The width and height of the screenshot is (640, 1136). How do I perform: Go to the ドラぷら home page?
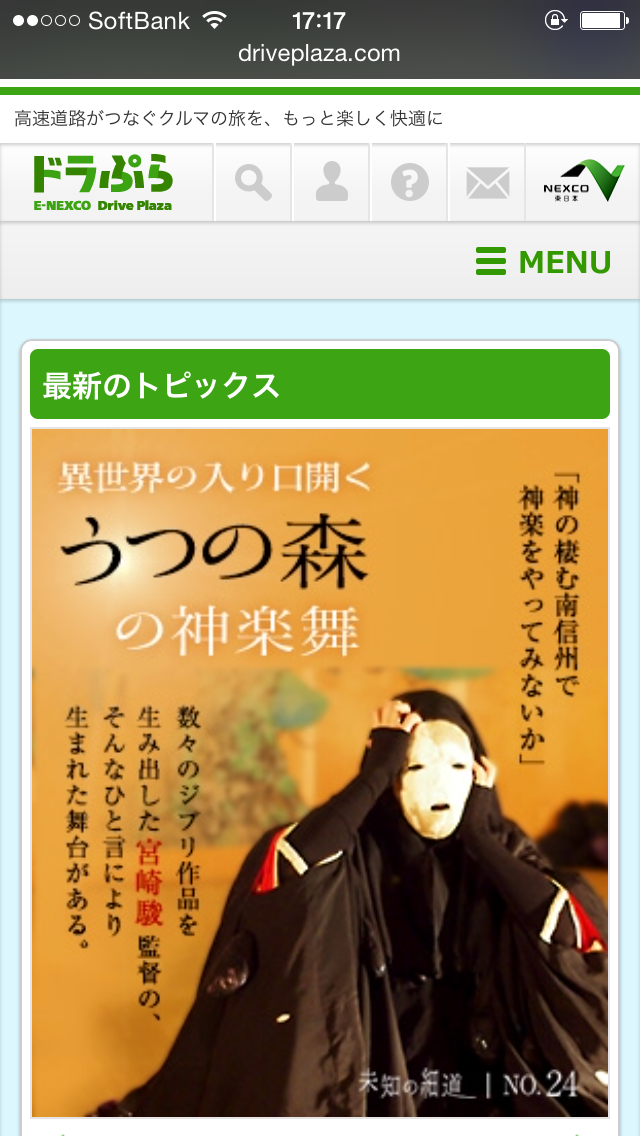point(103,183)
